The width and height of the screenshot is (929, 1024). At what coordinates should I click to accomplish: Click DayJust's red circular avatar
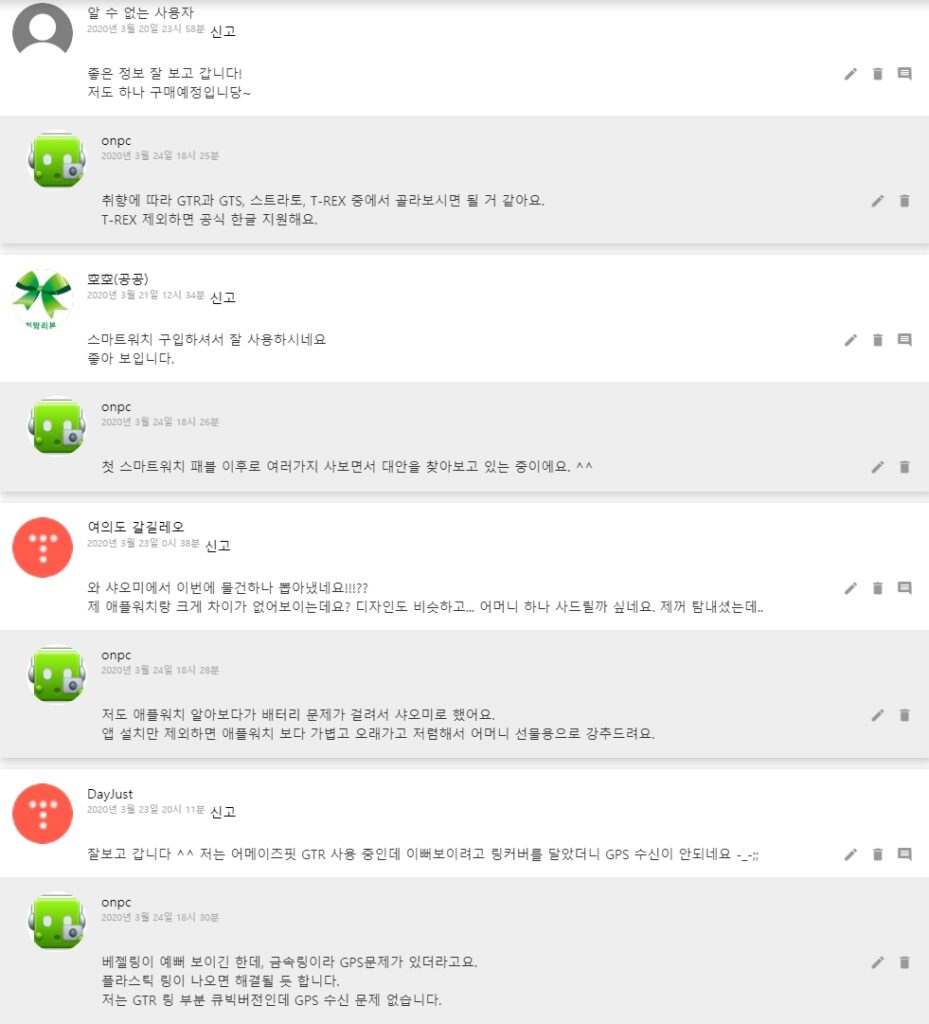pyautogui.click(x=42, y=813)
